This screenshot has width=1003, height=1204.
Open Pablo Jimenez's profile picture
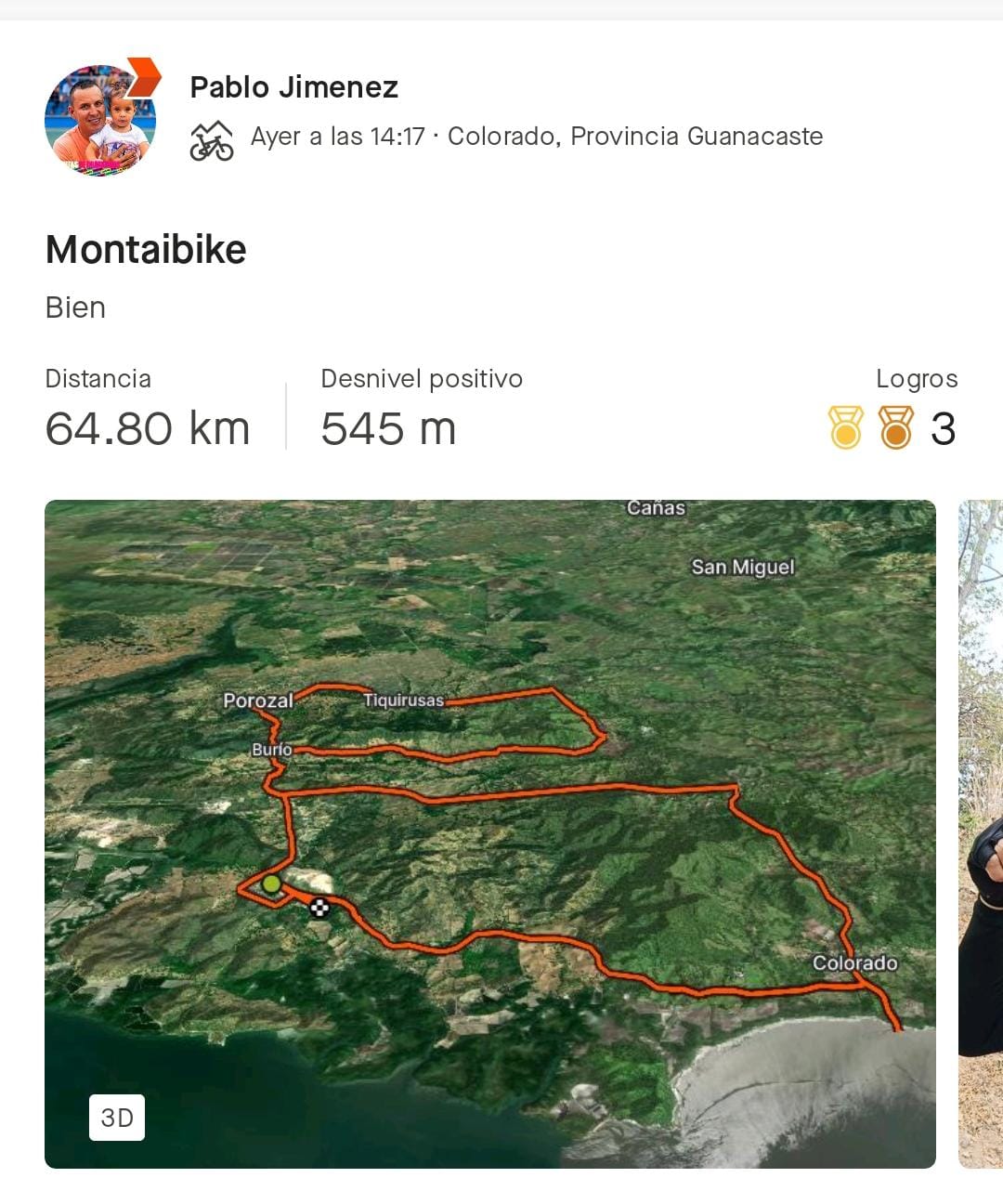pyautogui.click(x=100, y=121)
